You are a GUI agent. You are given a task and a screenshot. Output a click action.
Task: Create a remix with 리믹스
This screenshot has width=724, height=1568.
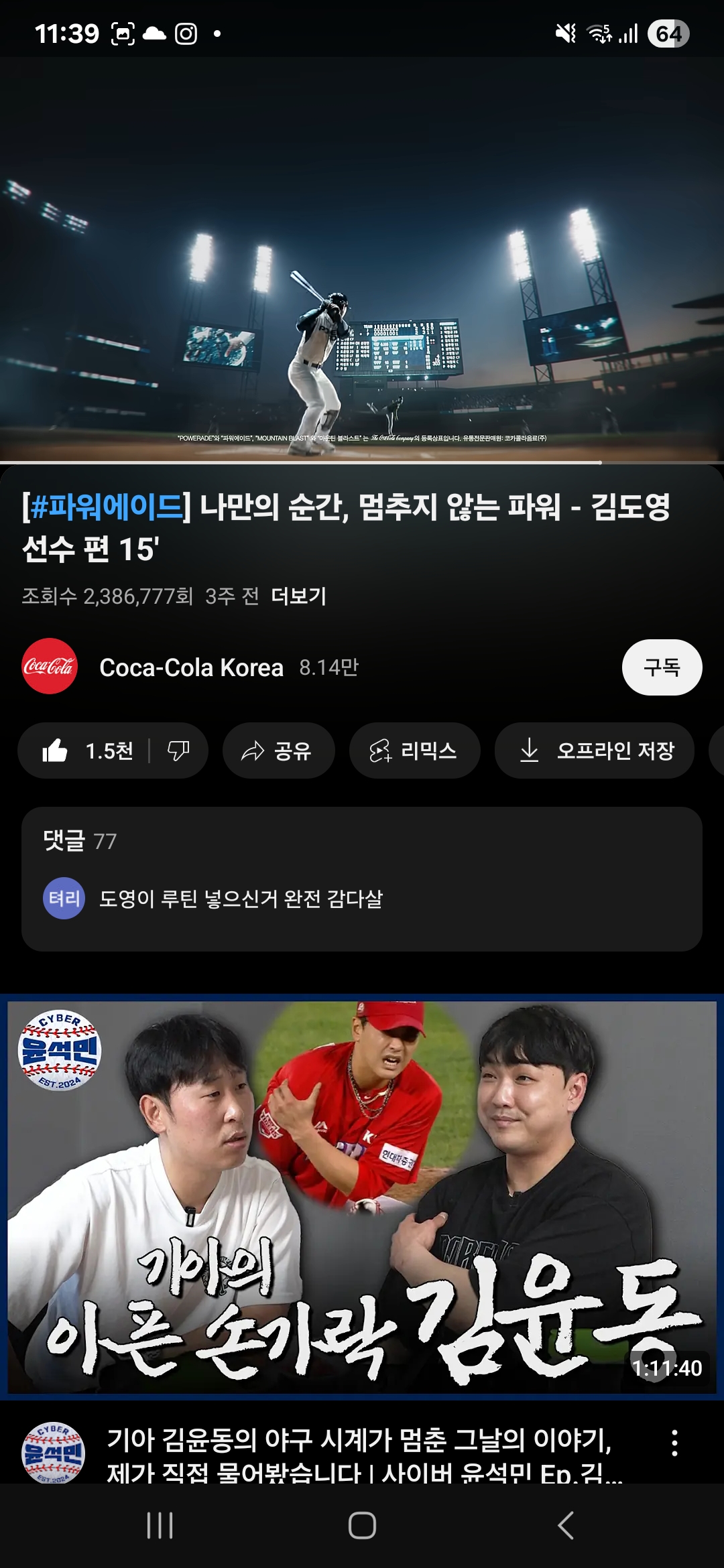point(414,750)
